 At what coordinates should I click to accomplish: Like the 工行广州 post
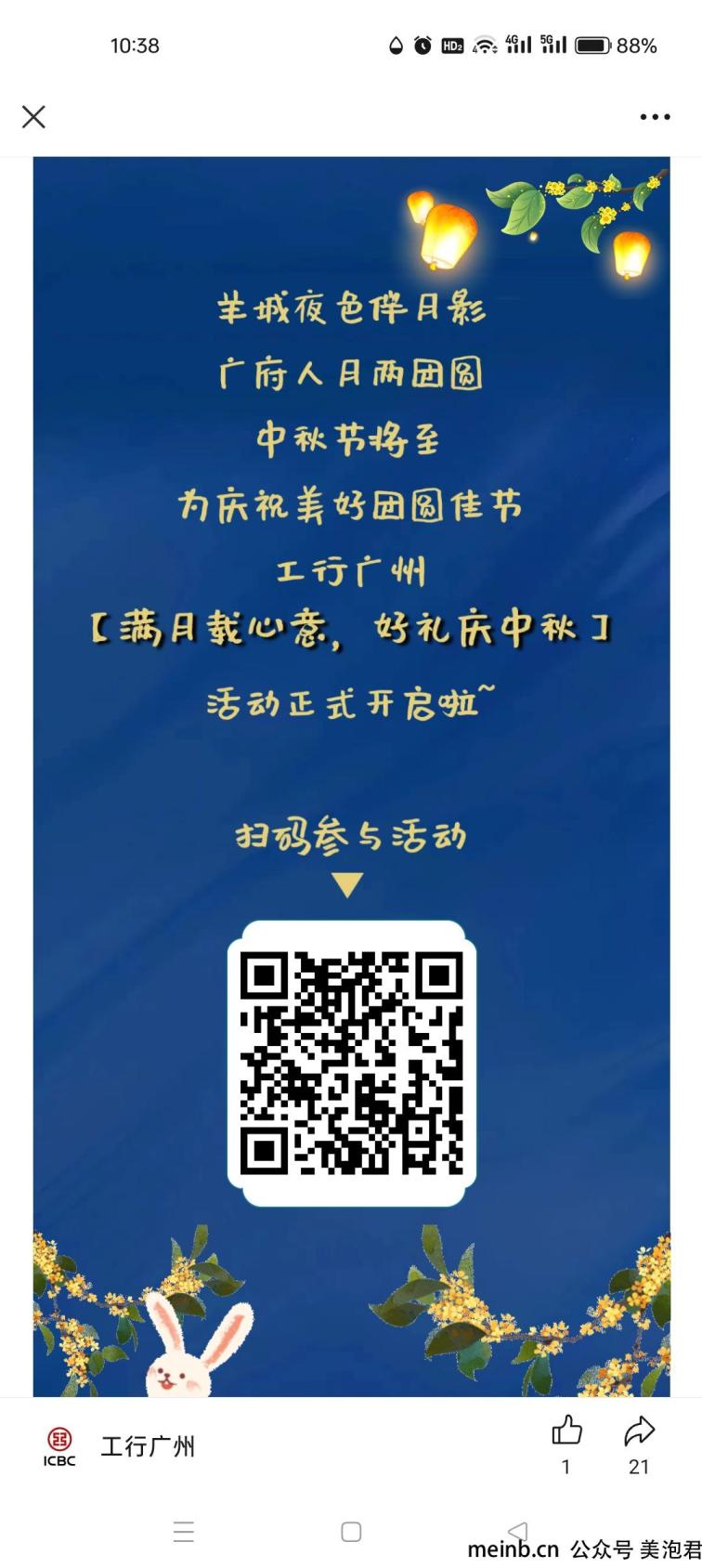tap(566, 1431)
